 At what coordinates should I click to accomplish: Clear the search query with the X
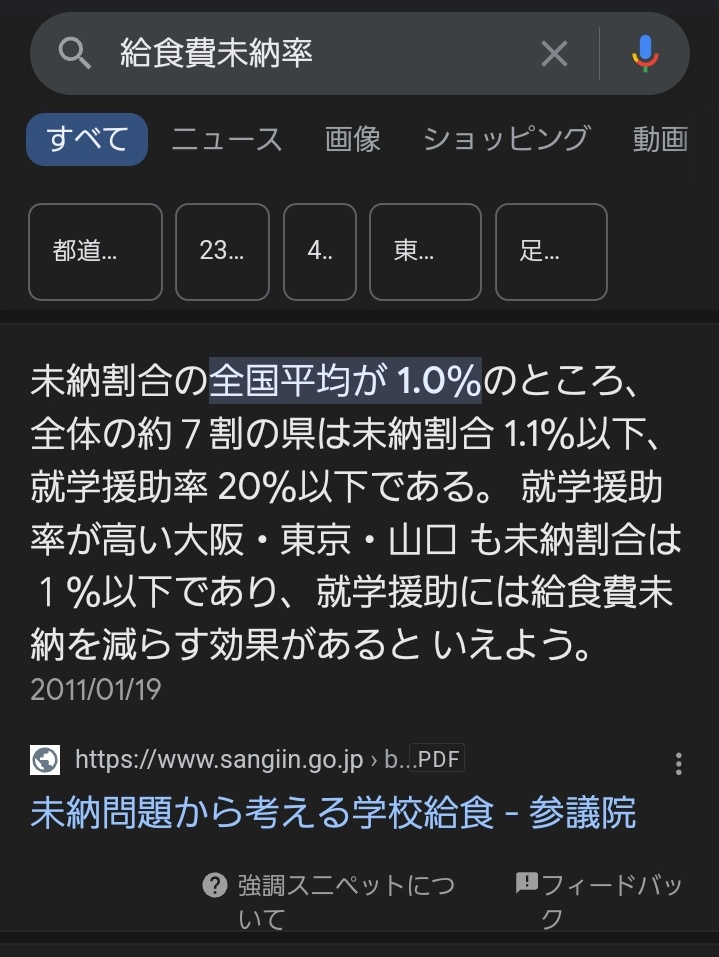(x=554, y=53)
